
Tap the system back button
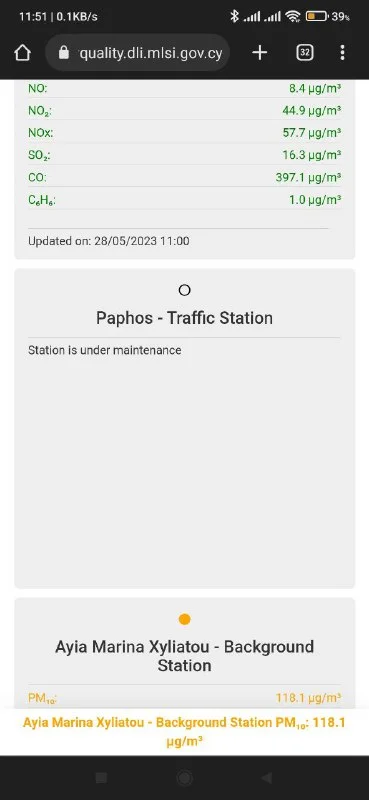266,778
